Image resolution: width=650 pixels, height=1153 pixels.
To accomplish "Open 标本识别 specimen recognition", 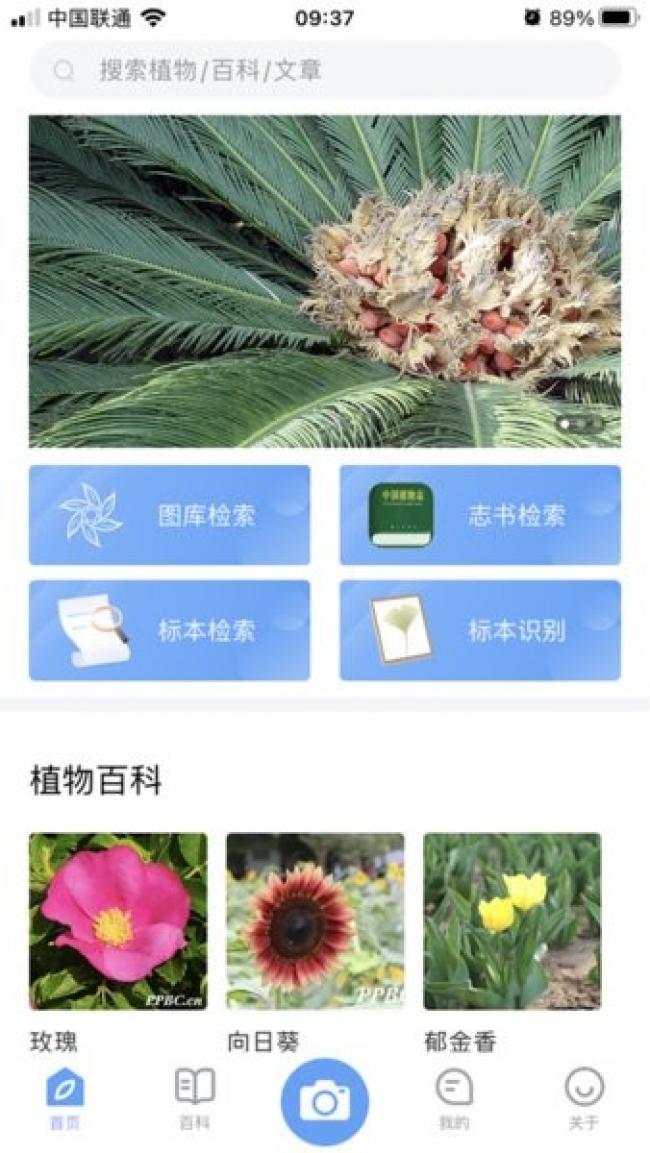I will [480, 630].
